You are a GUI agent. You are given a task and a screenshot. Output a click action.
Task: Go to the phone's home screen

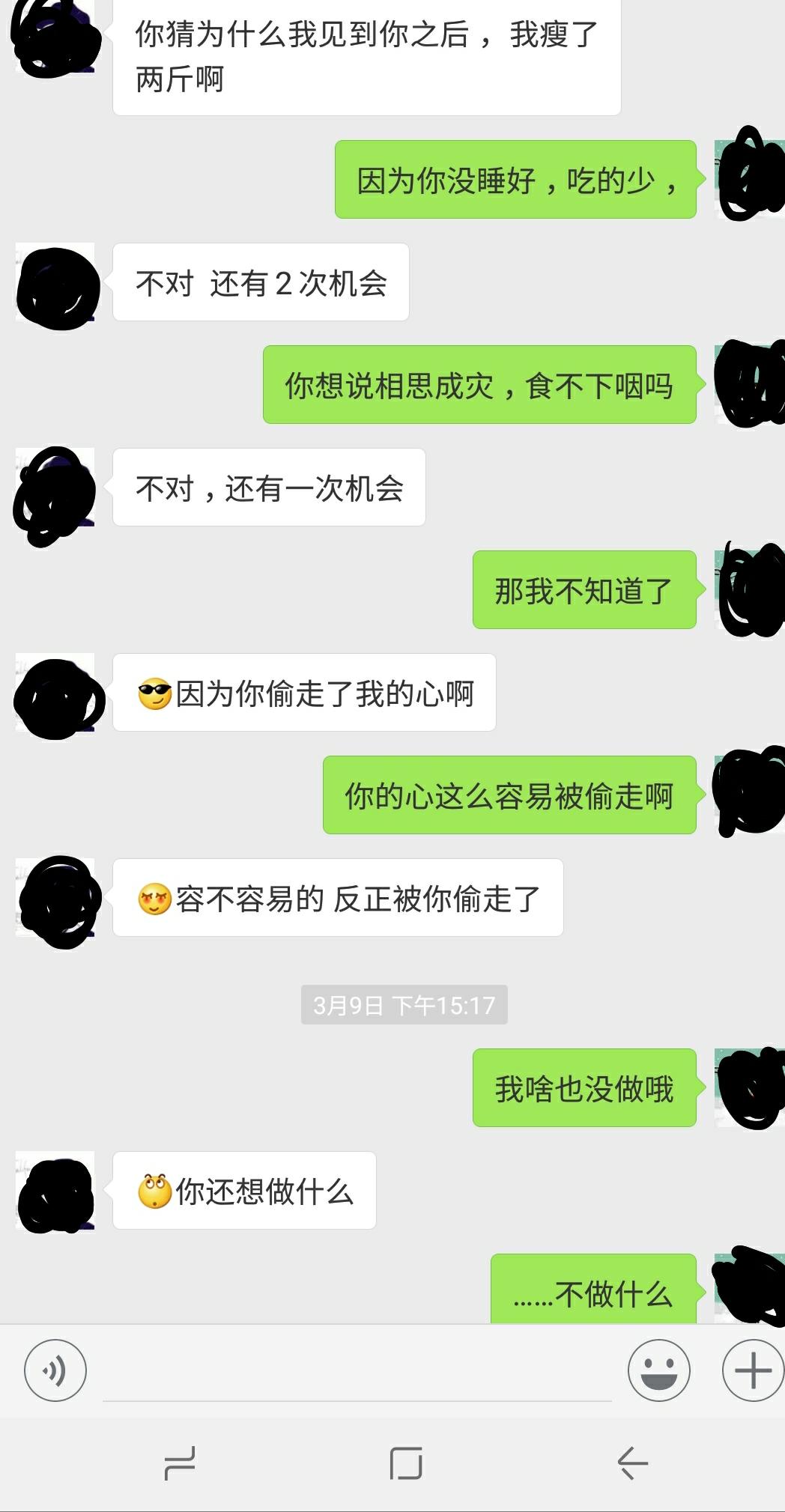pos(406,1463)
